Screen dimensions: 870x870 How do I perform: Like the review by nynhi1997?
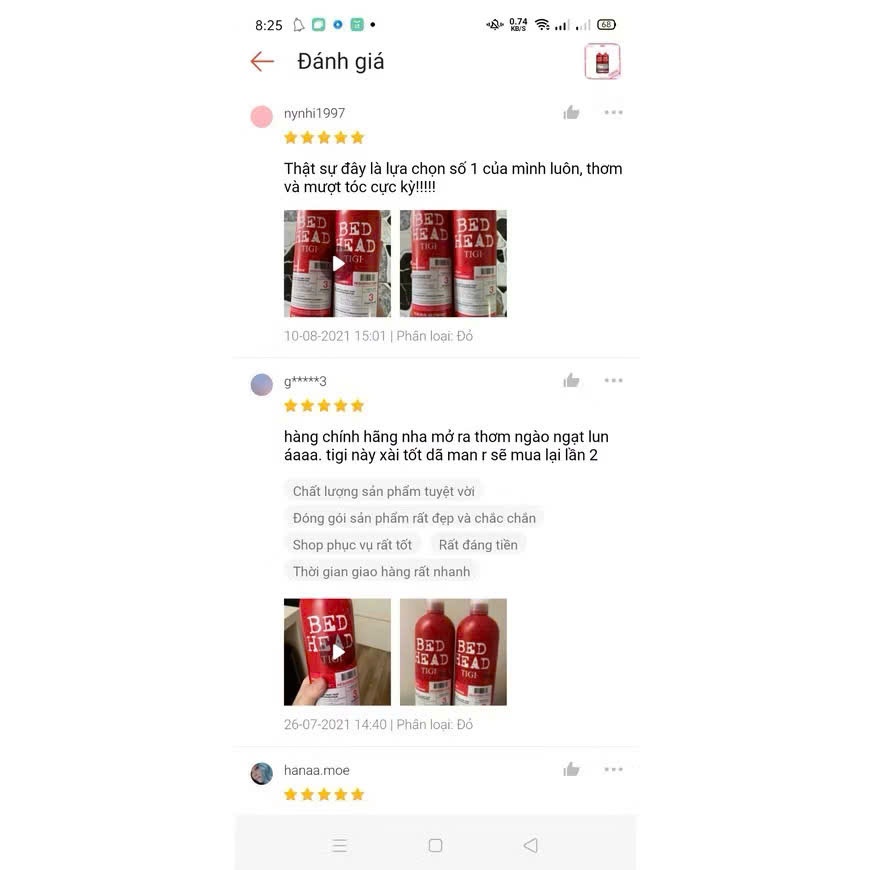[571, 113]
